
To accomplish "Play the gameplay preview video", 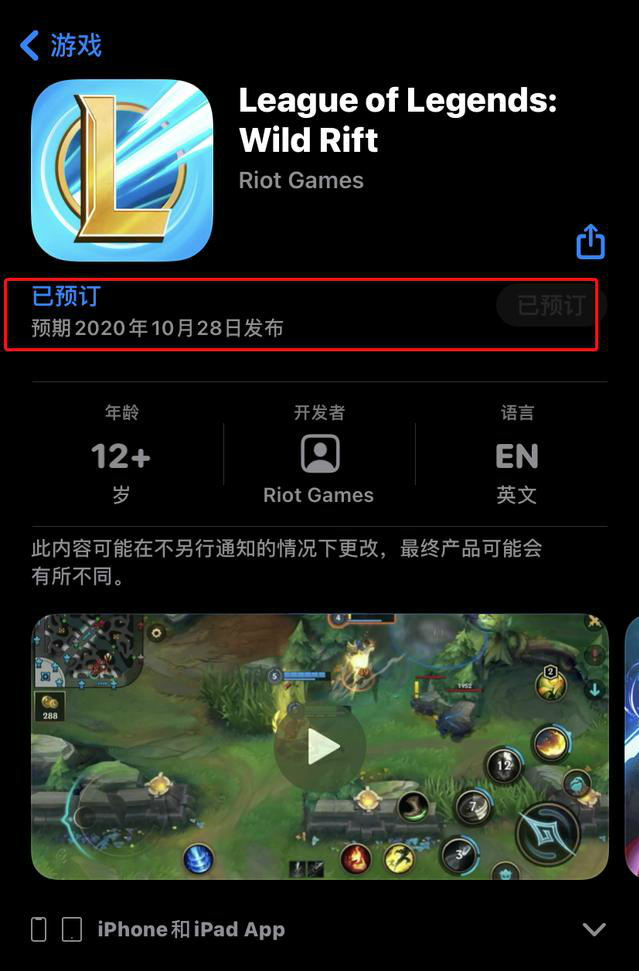I will tap(320, 746).
